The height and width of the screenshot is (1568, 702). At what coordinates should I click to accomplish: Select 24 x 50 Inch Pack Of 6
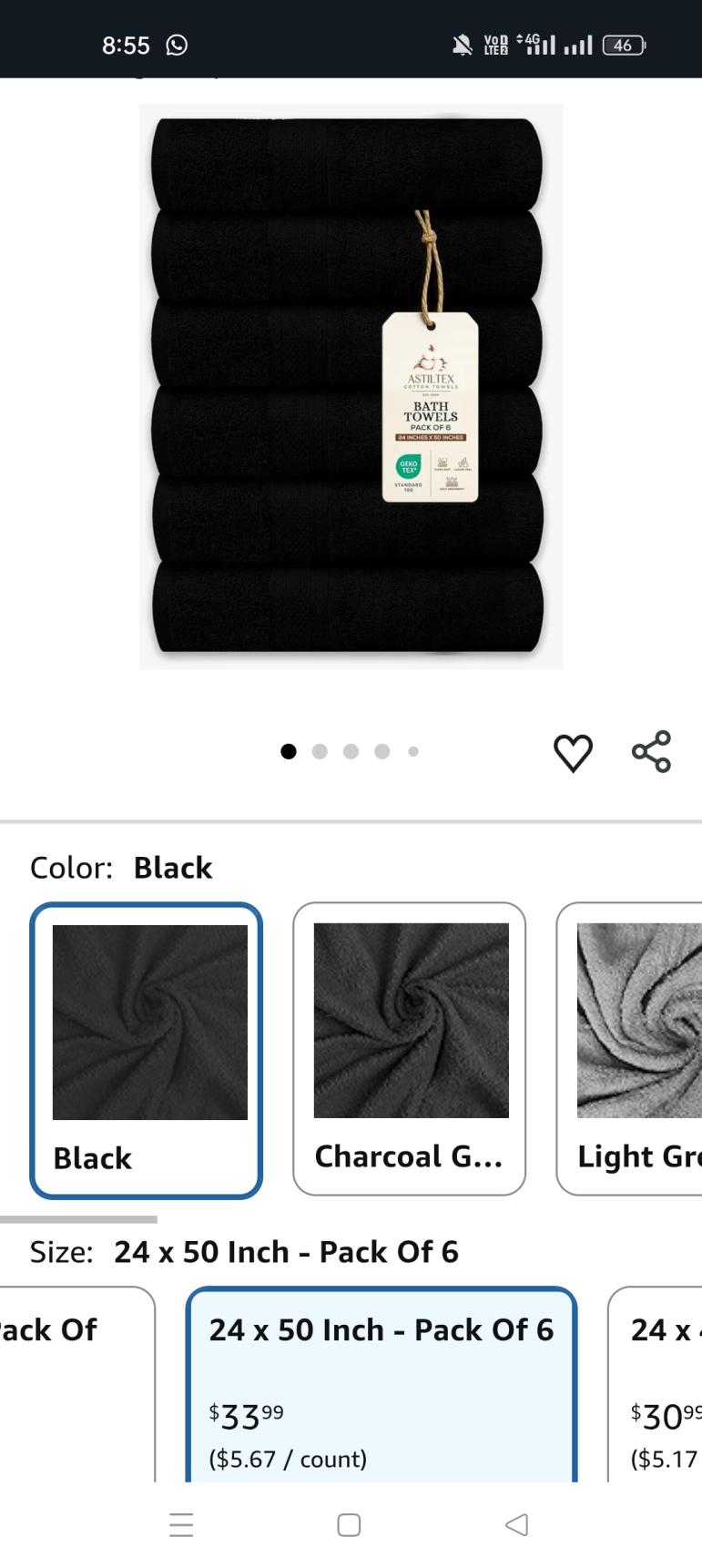pos(381,1384)
